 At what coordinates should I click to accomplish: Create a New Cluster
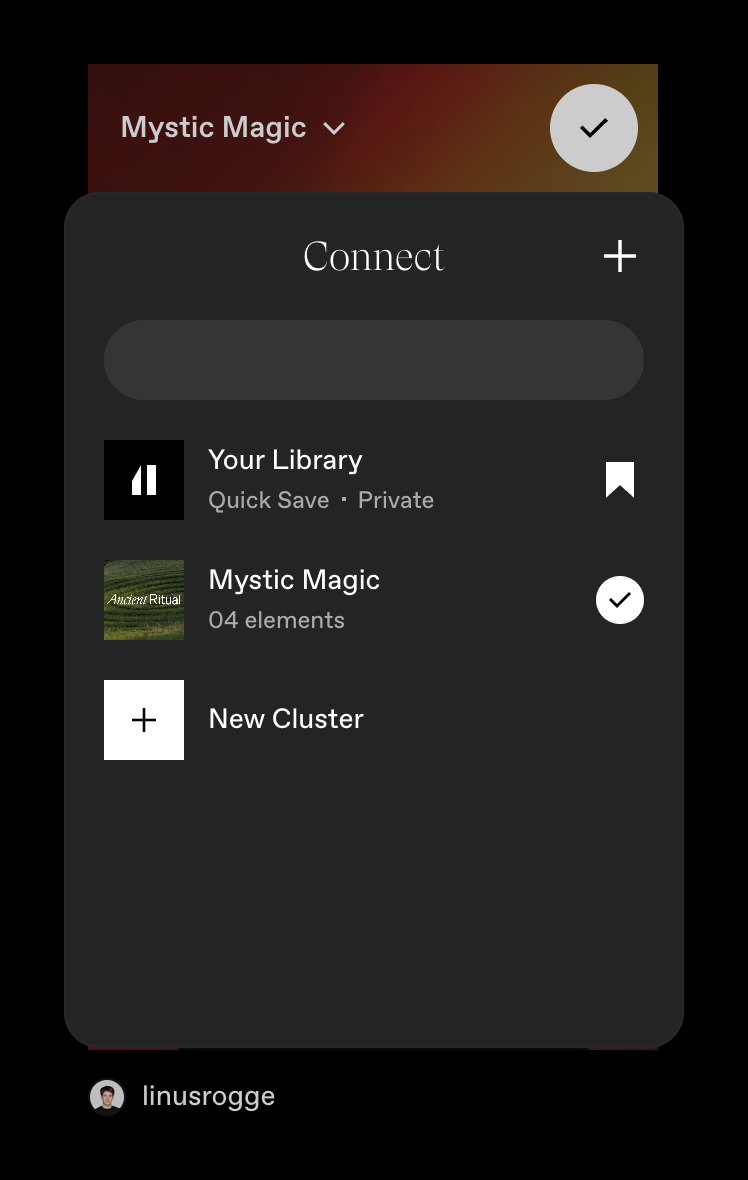click(285, 719)
